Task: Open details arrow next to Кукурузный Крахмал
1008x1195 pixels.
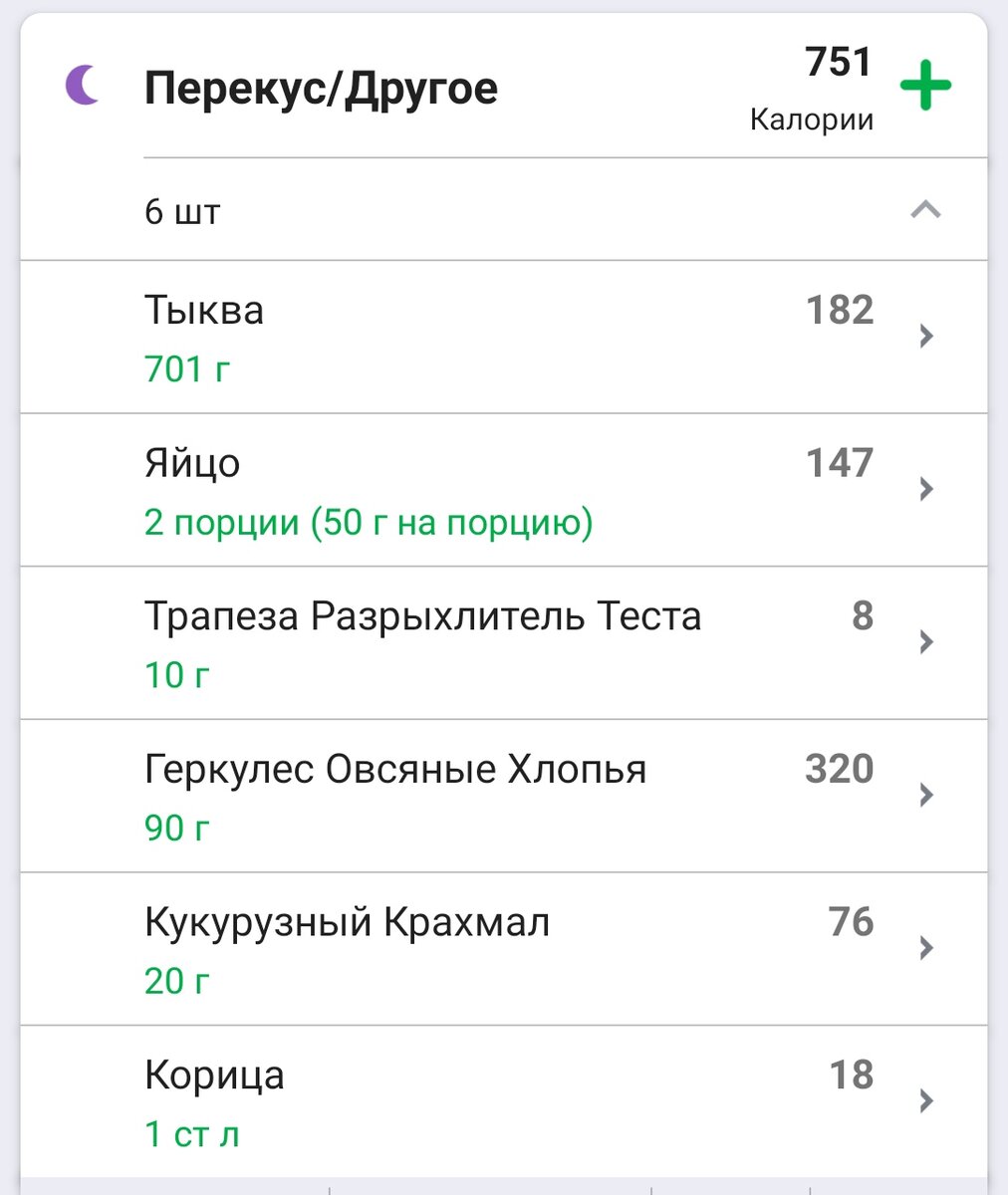Action: [x=926, y=948]
